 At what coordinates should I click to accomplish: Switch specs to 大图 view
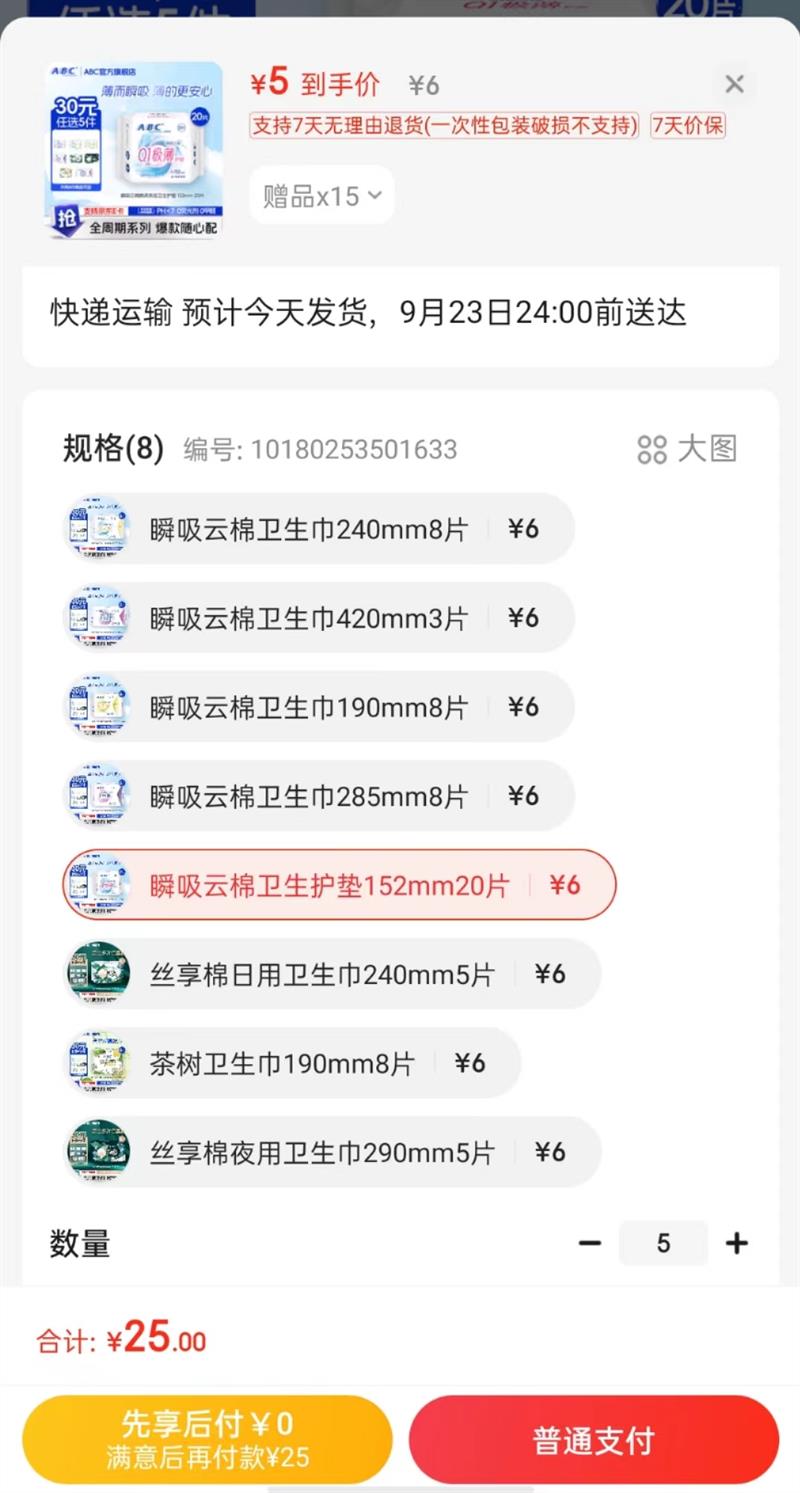click(688, 449)
